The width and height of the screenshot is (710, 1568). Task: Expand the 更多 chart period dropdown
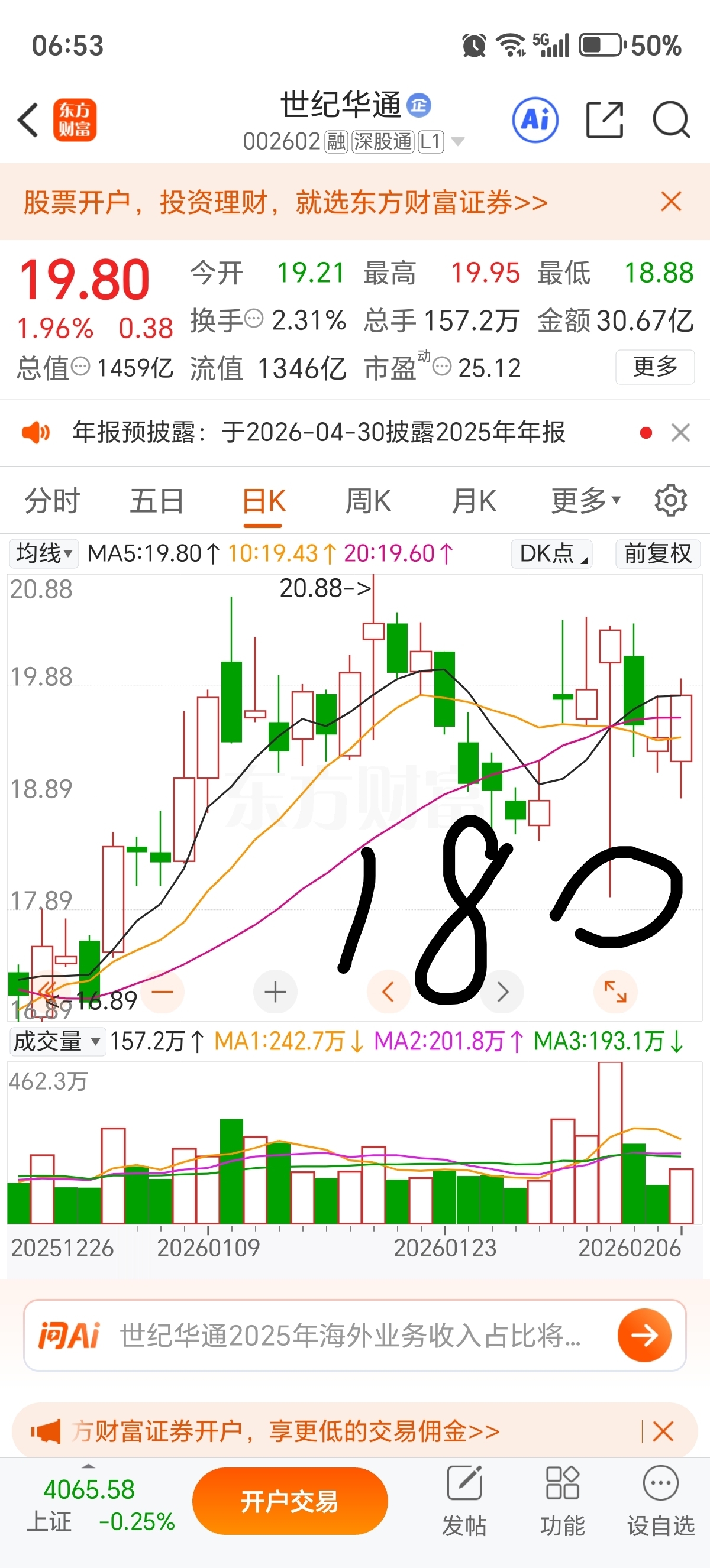click(x=586, y=501)
